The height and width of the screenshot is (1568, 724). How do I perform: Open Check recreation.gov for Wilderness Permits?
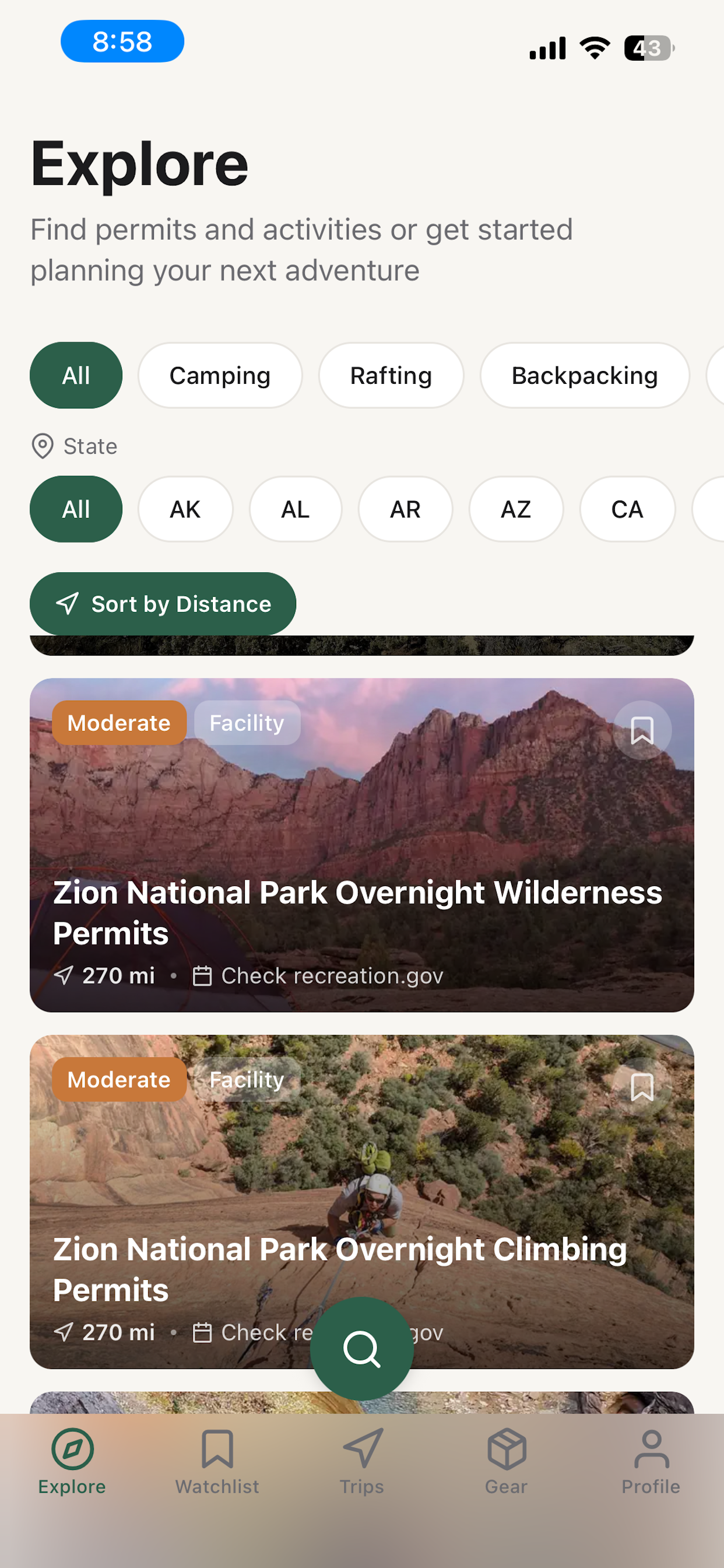point(331,975)
